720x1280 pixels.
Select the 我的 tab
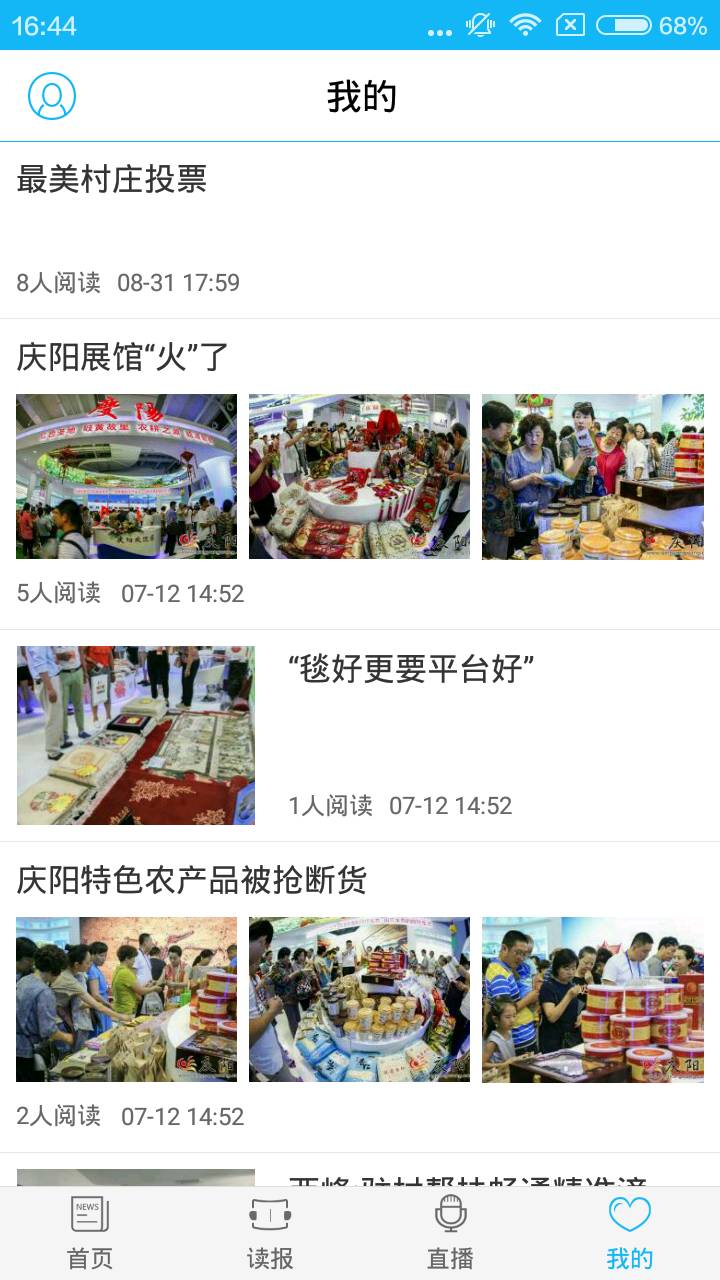click(630, 1233)
